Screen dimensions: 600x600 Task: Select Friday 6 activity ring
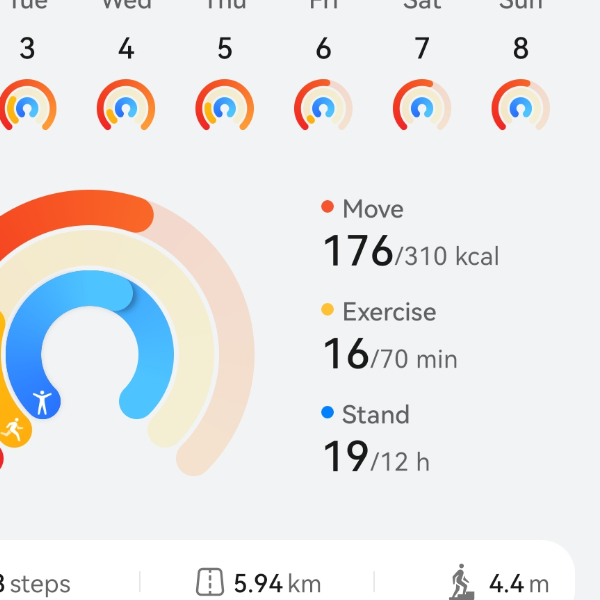click(323, 106)
